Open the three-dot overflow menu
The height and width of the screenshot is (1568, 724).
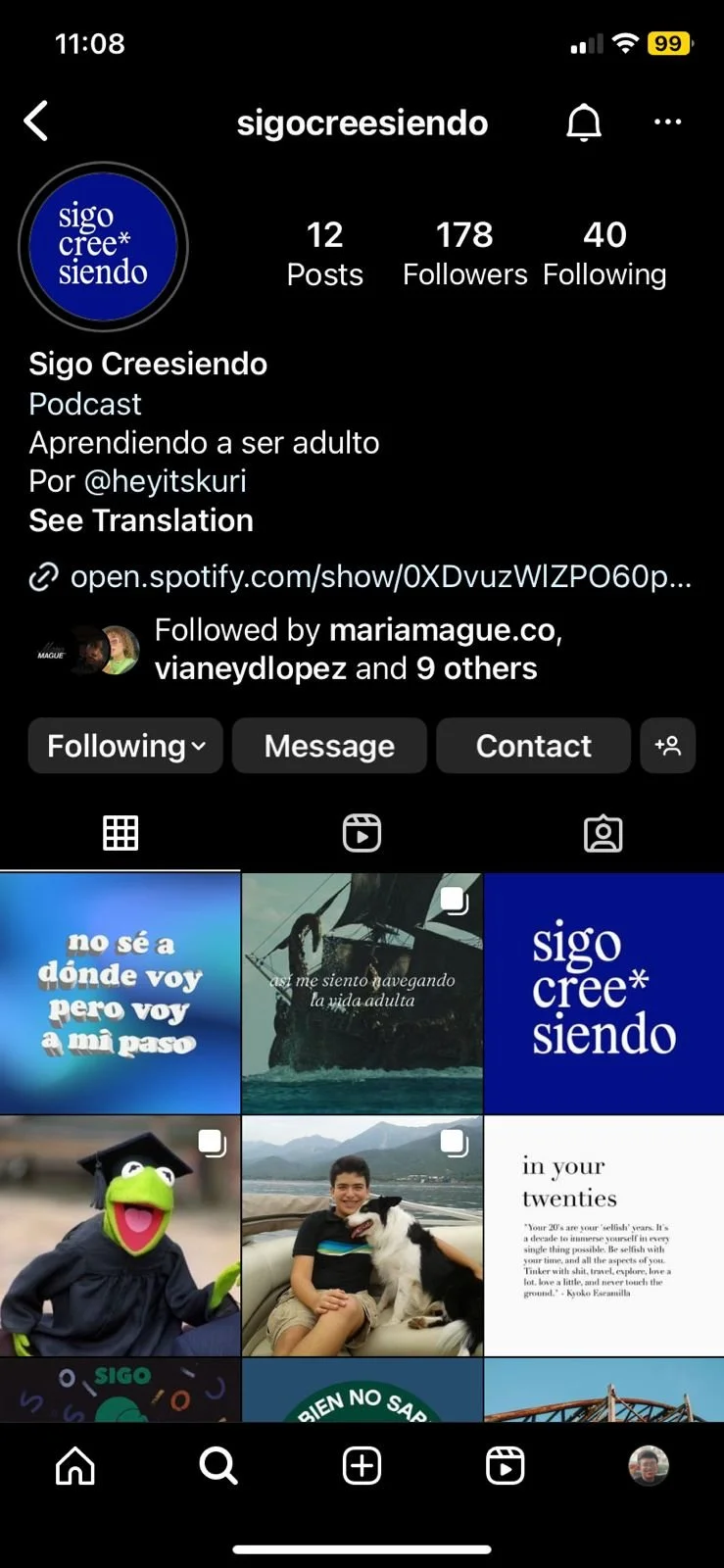(x=667, y=122)
